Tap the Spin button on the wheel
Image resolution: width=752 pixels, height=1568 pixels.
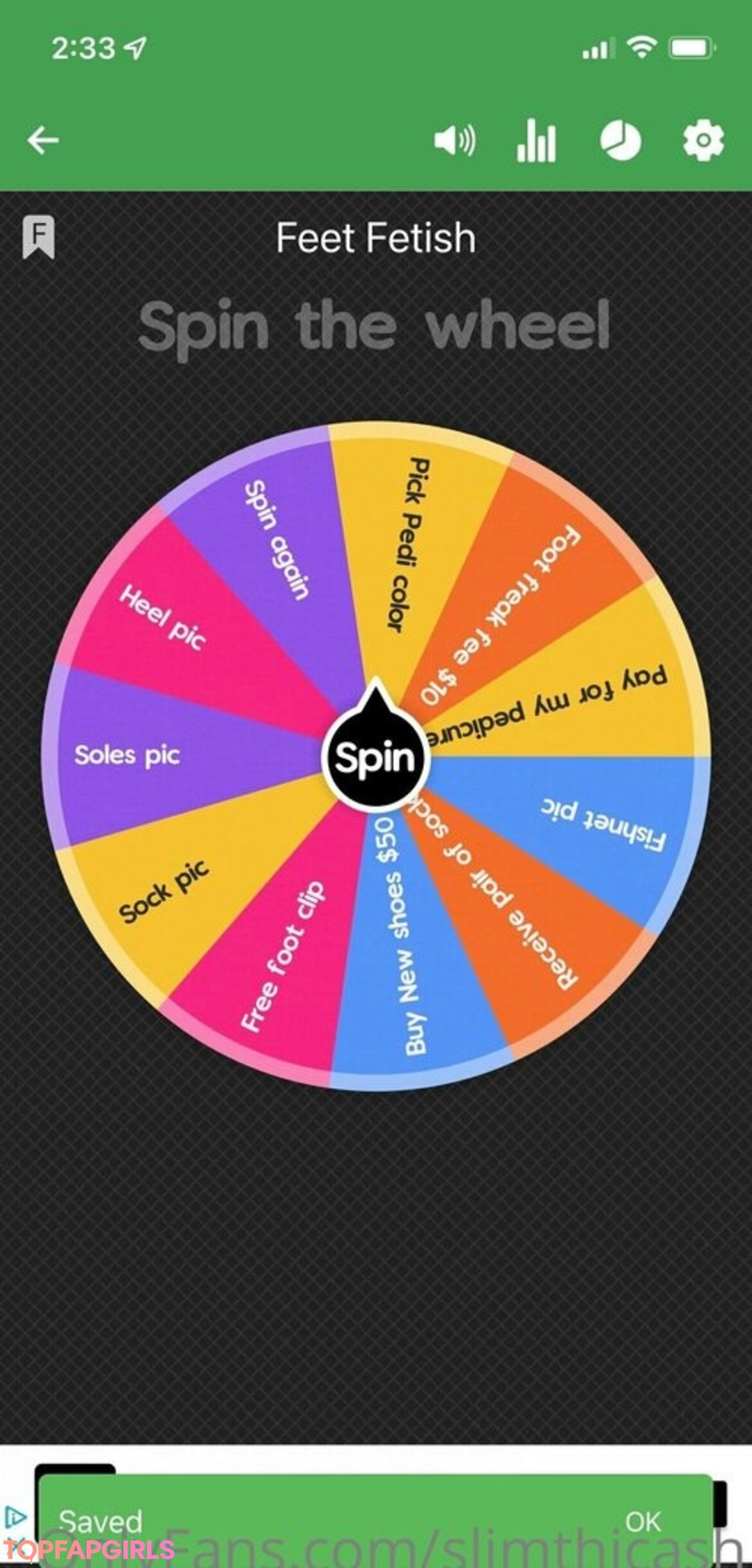point(375,758)
